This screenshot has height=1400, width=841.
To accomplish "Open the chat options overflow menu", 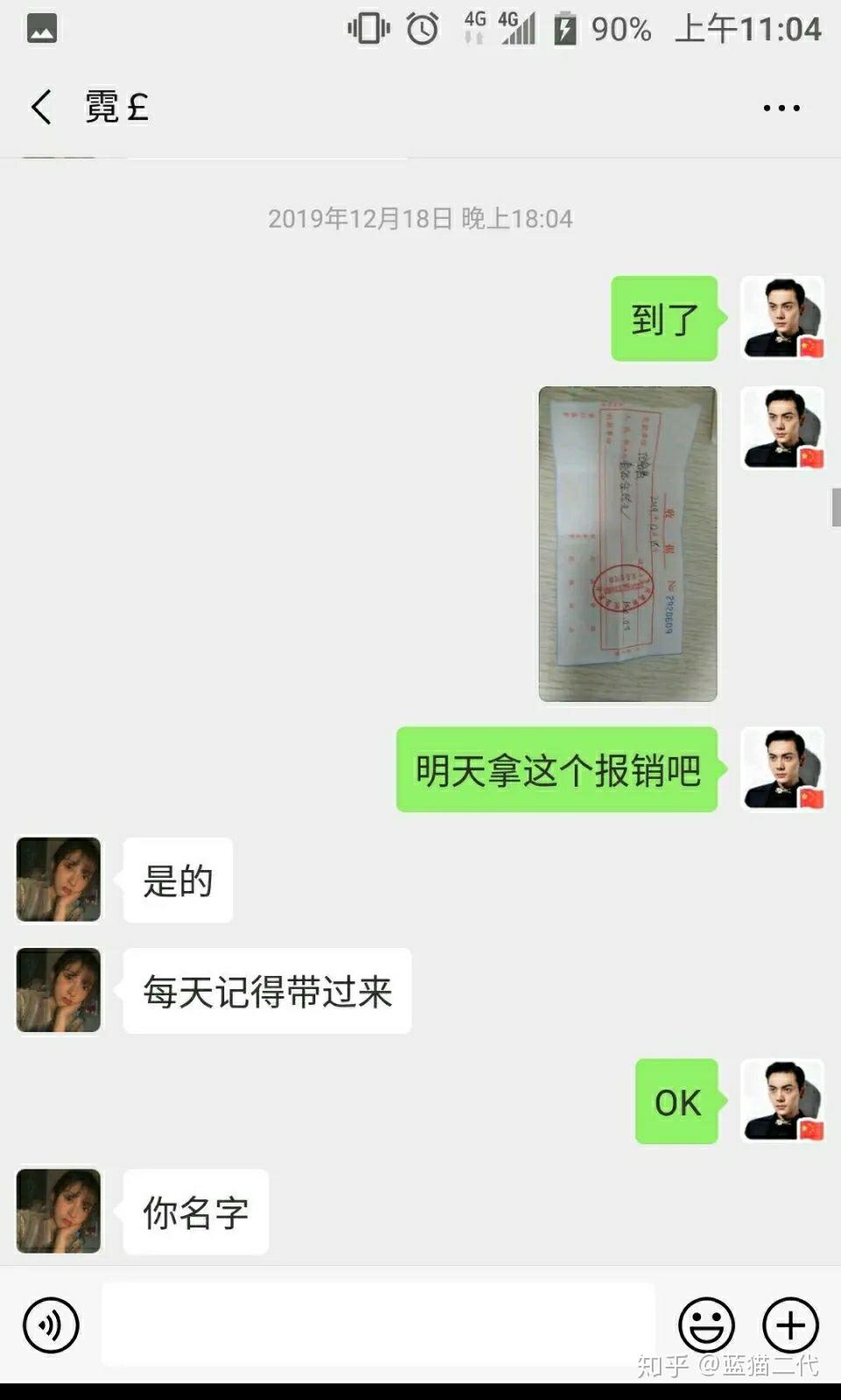I will point(781,108).
